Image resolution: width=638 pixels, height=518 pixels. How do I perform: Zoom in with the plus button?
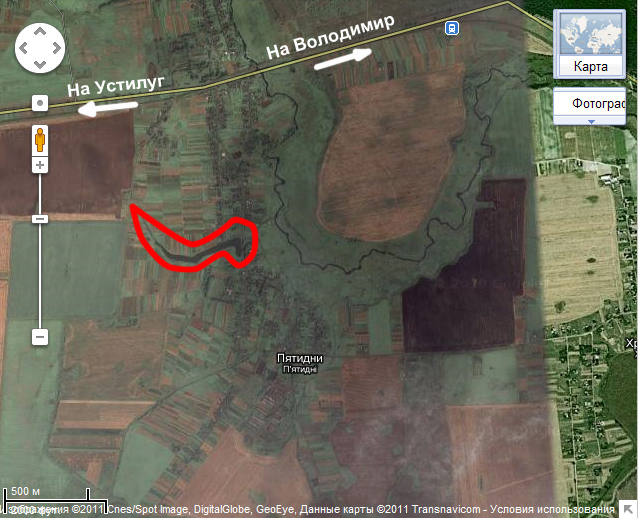[40, 165]
